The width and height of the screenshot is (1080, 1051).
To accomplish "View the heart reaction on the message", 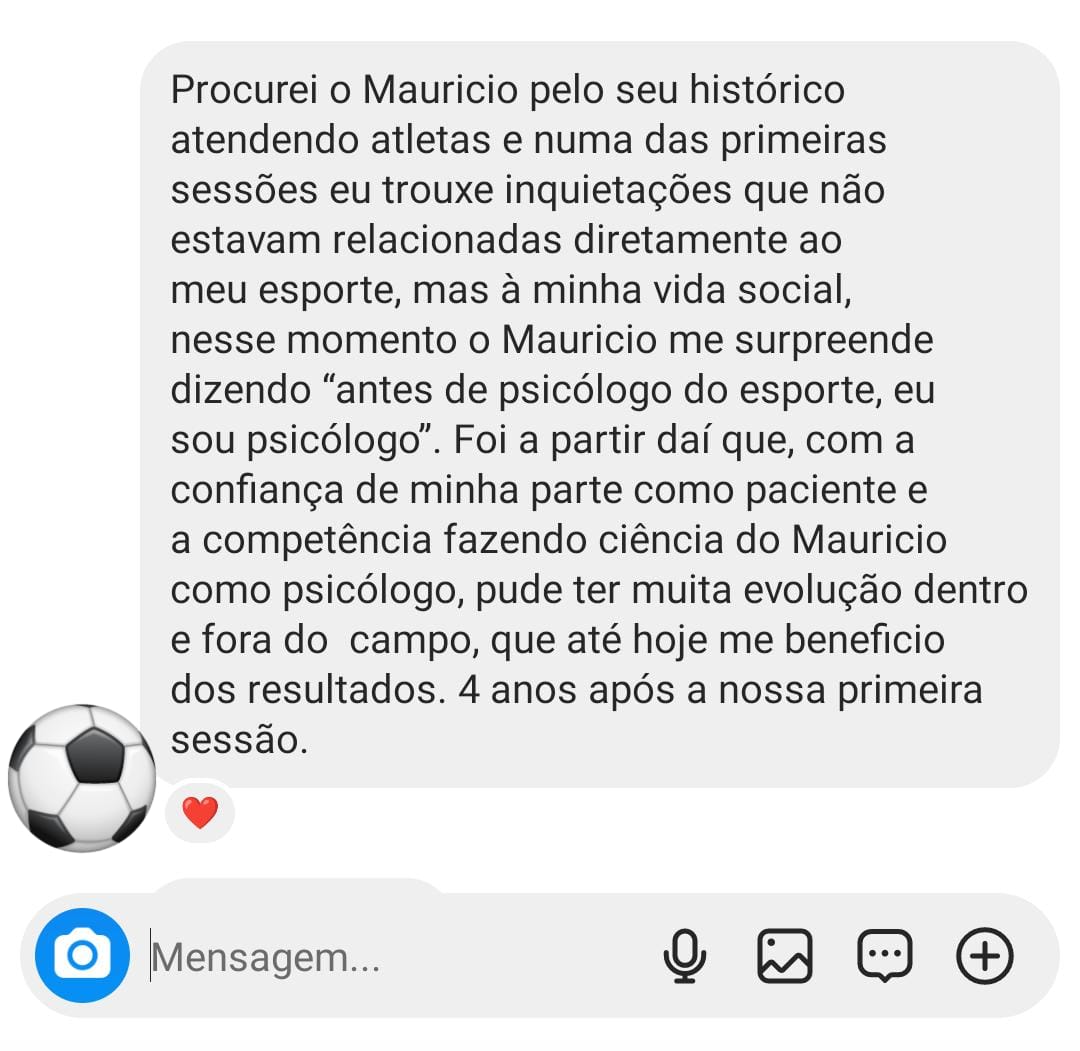I will 200,812.
